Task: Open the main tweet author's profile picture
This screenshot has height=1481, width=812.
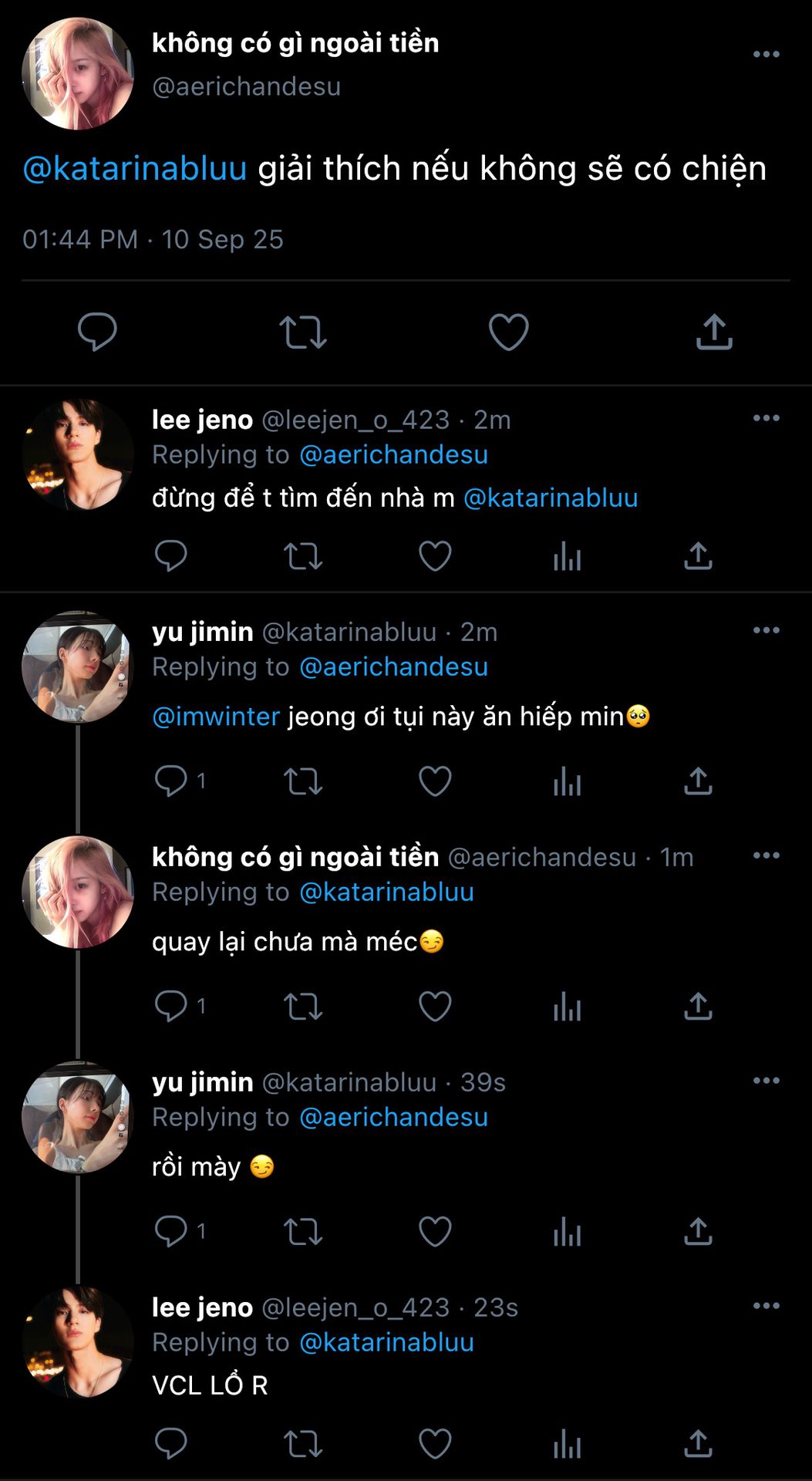Action: click(x=77, y=74)
